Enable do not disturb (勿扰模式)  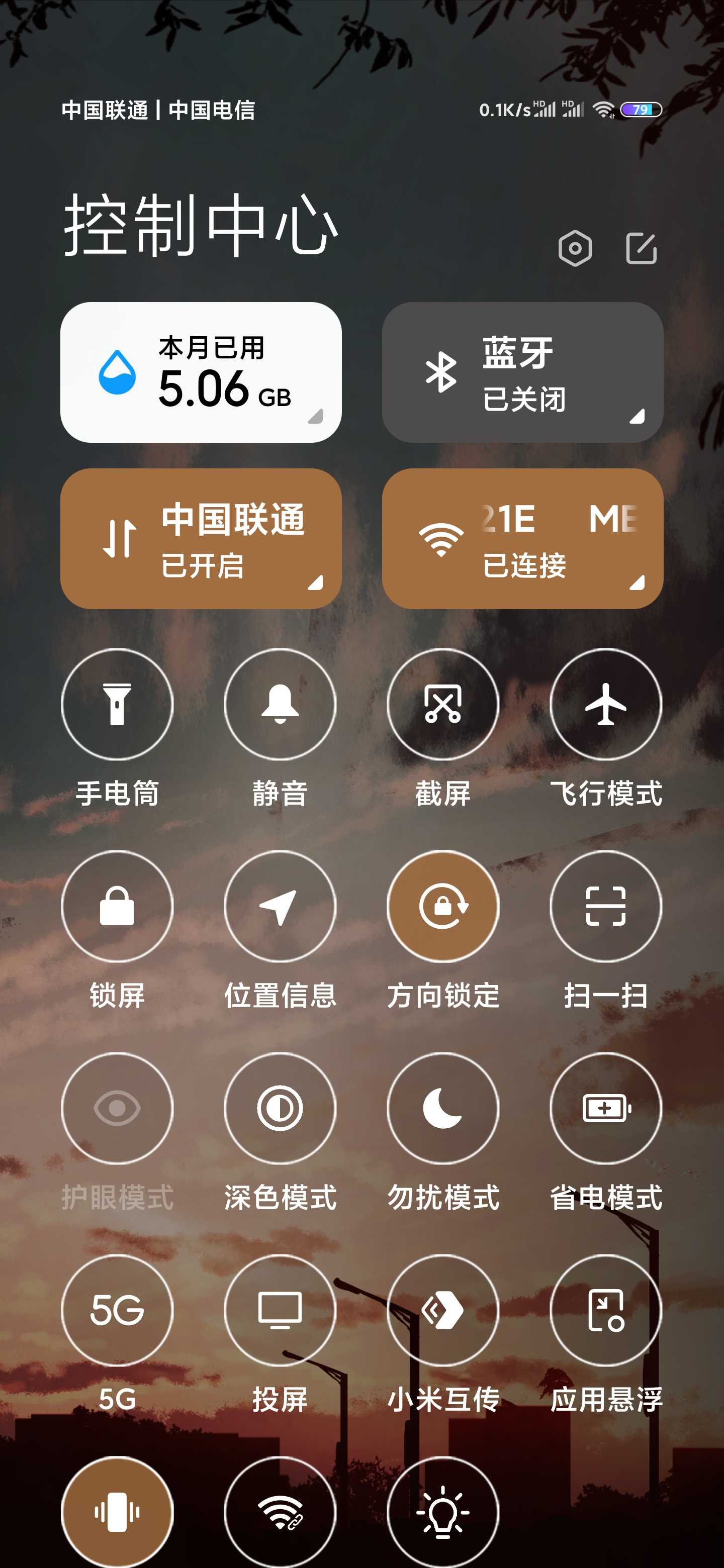442,1109
